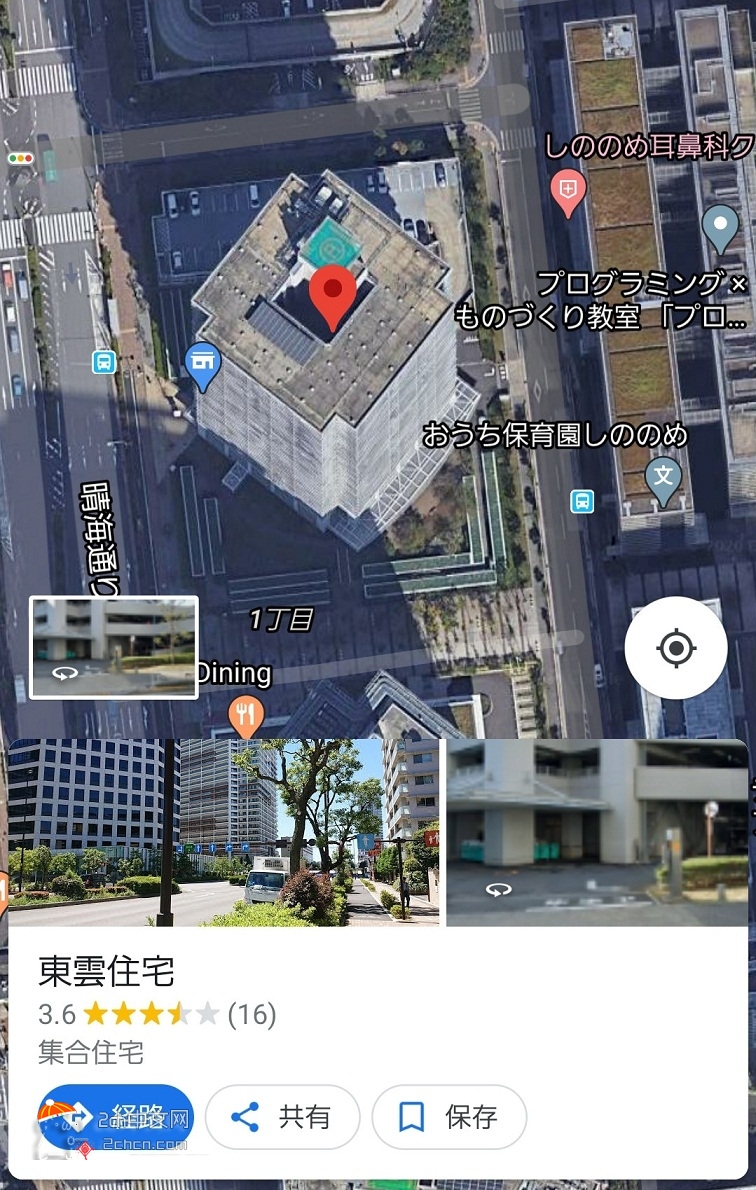Center map on my location
Viewport: 756px width, 1190px height.
(676, 648)
